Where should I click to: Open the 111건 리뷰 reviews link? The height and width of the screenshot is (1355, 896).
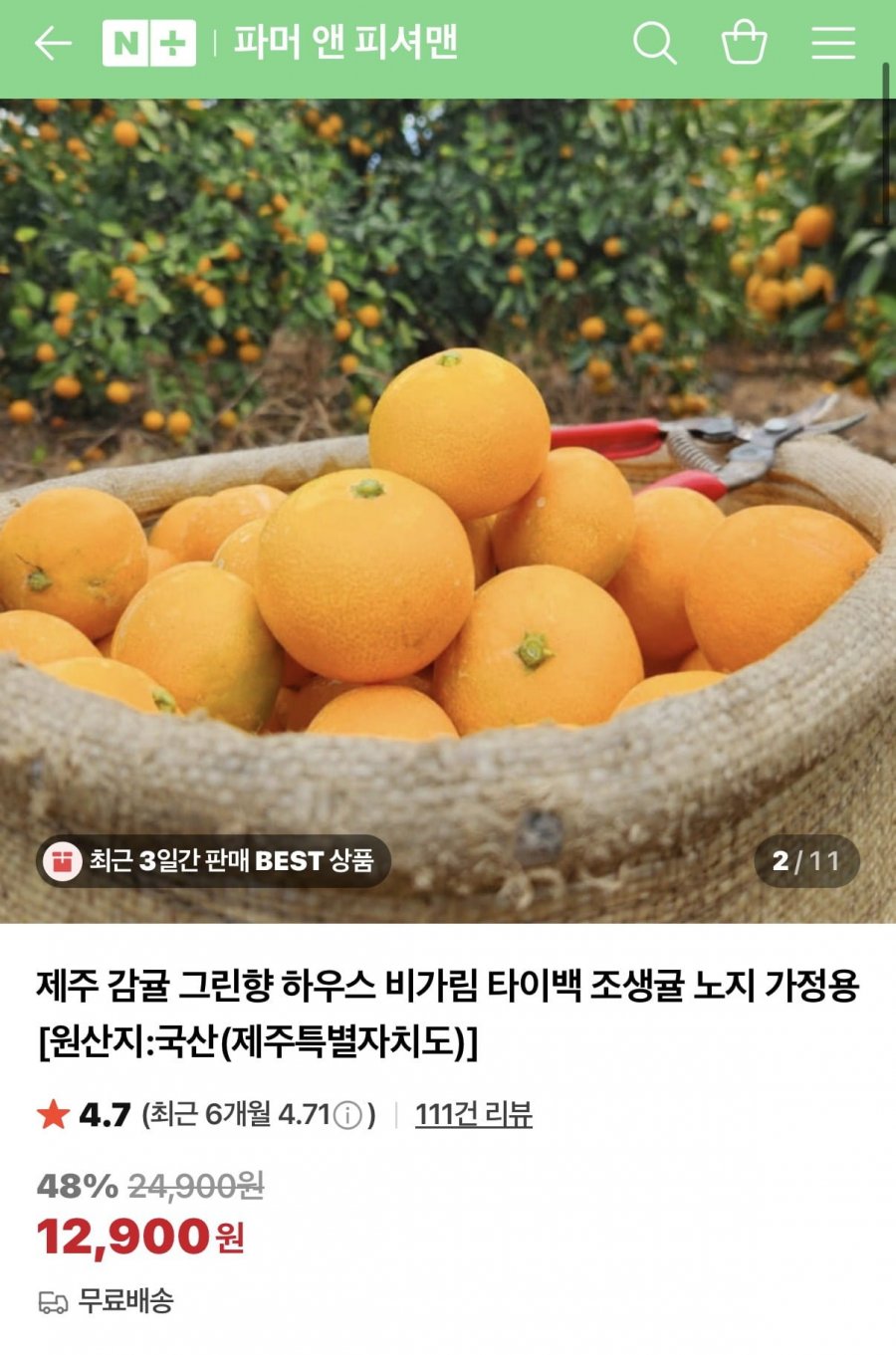click(x=473, y=1114)
